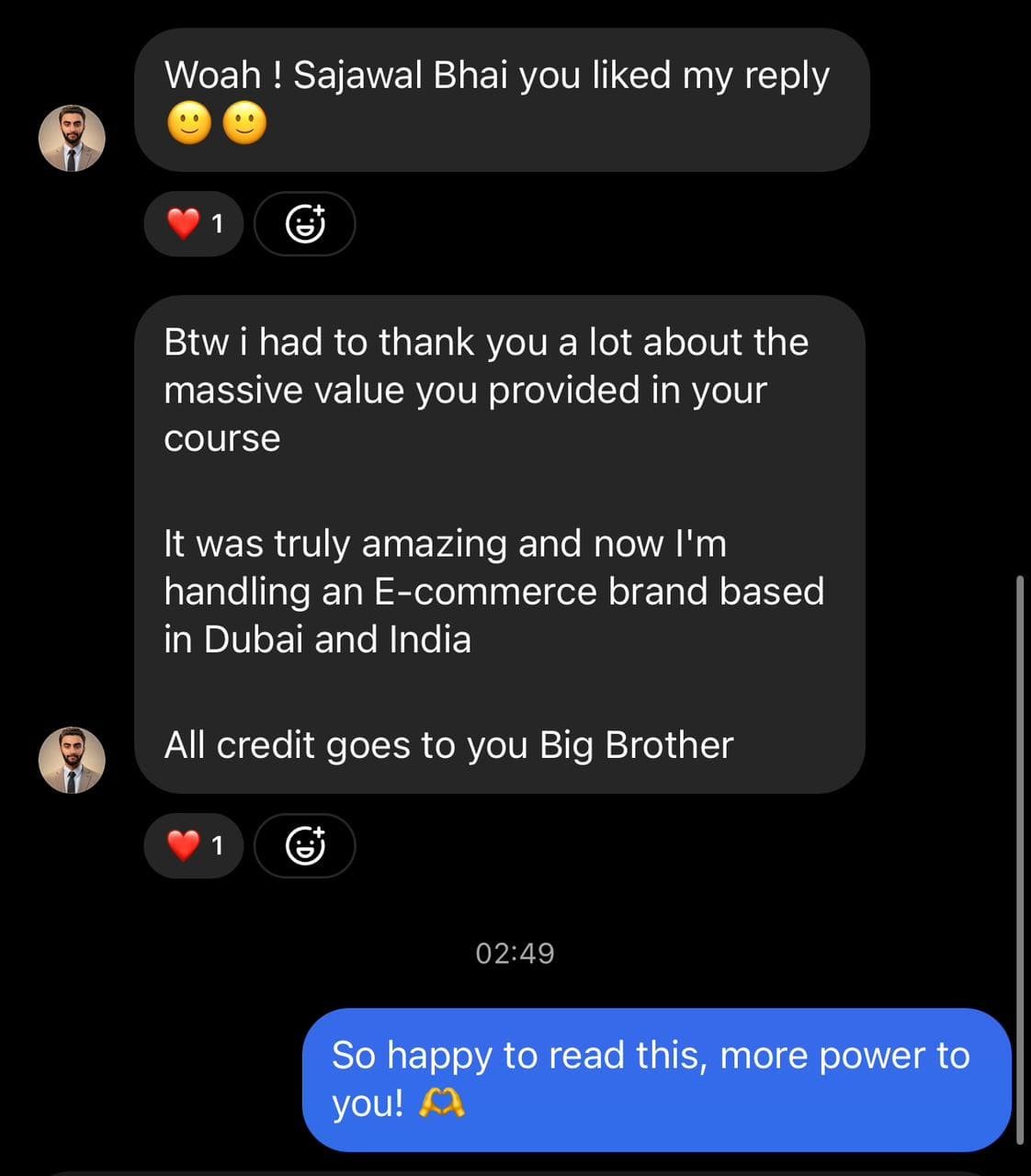Tap heart reaction under 'Woah ! Sajawal Bhai' message
Viewport: 1031px width, 1176px height.
coord(193,223)
